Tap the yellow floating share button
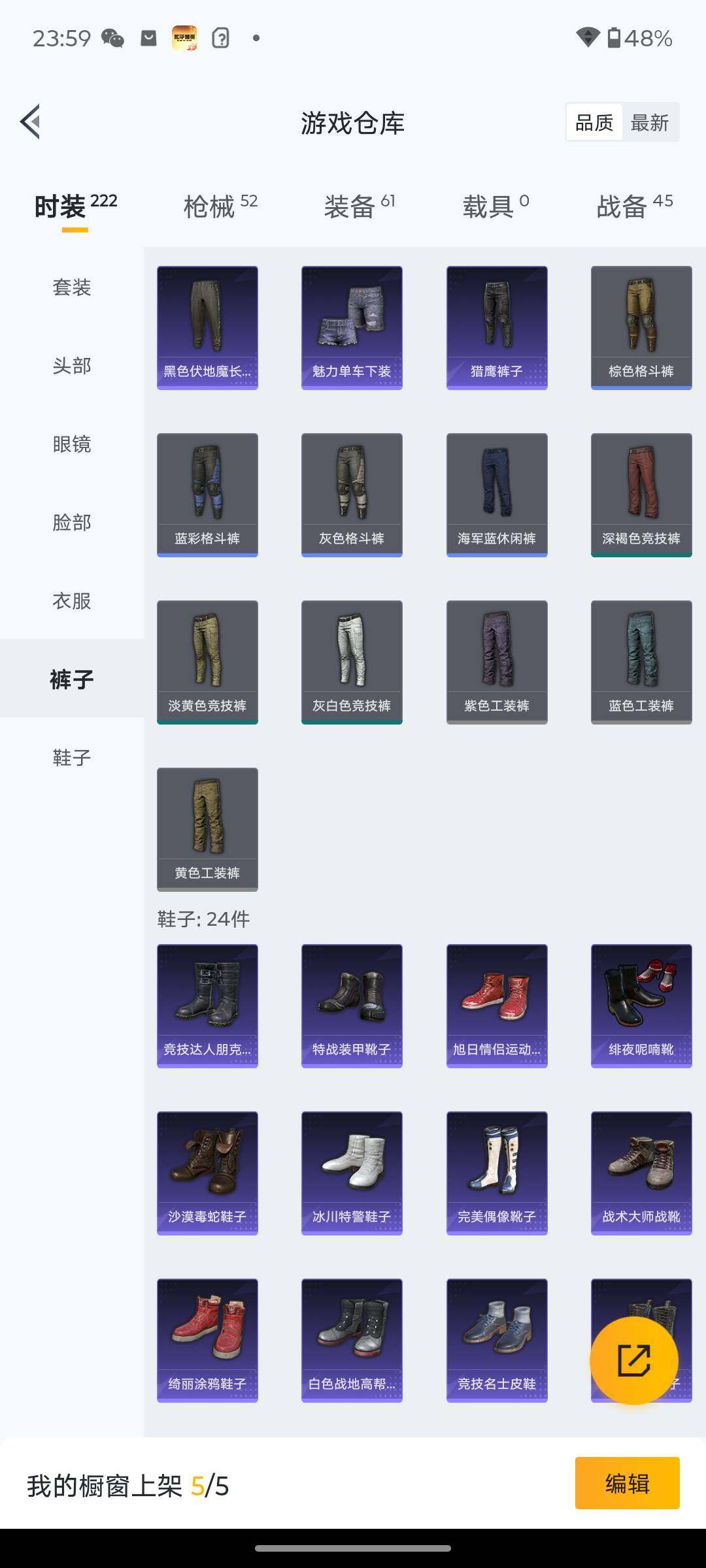706x1568 pixels. 633,1361
